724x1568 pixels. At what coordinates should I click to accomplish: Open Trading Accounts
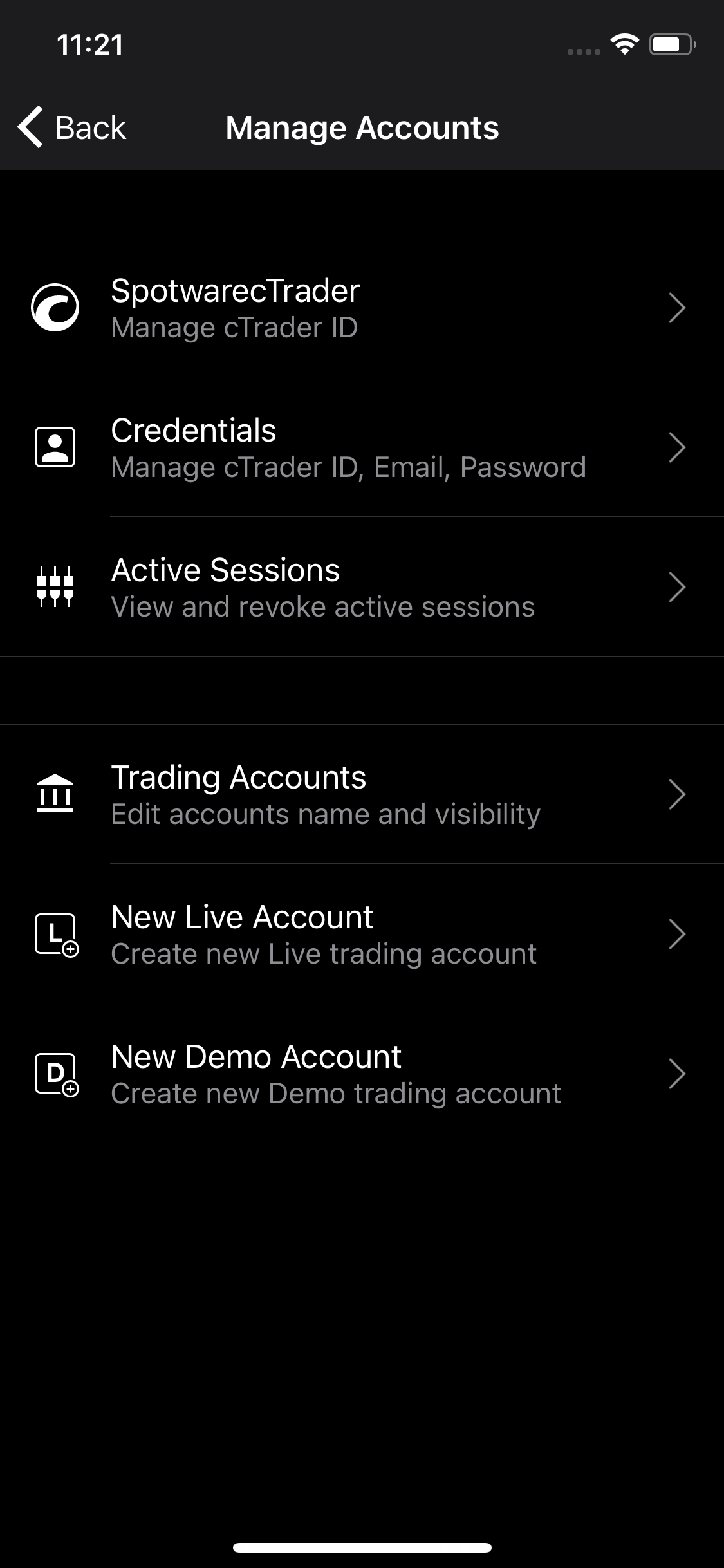pyautogui.click(x=362, y=794)
